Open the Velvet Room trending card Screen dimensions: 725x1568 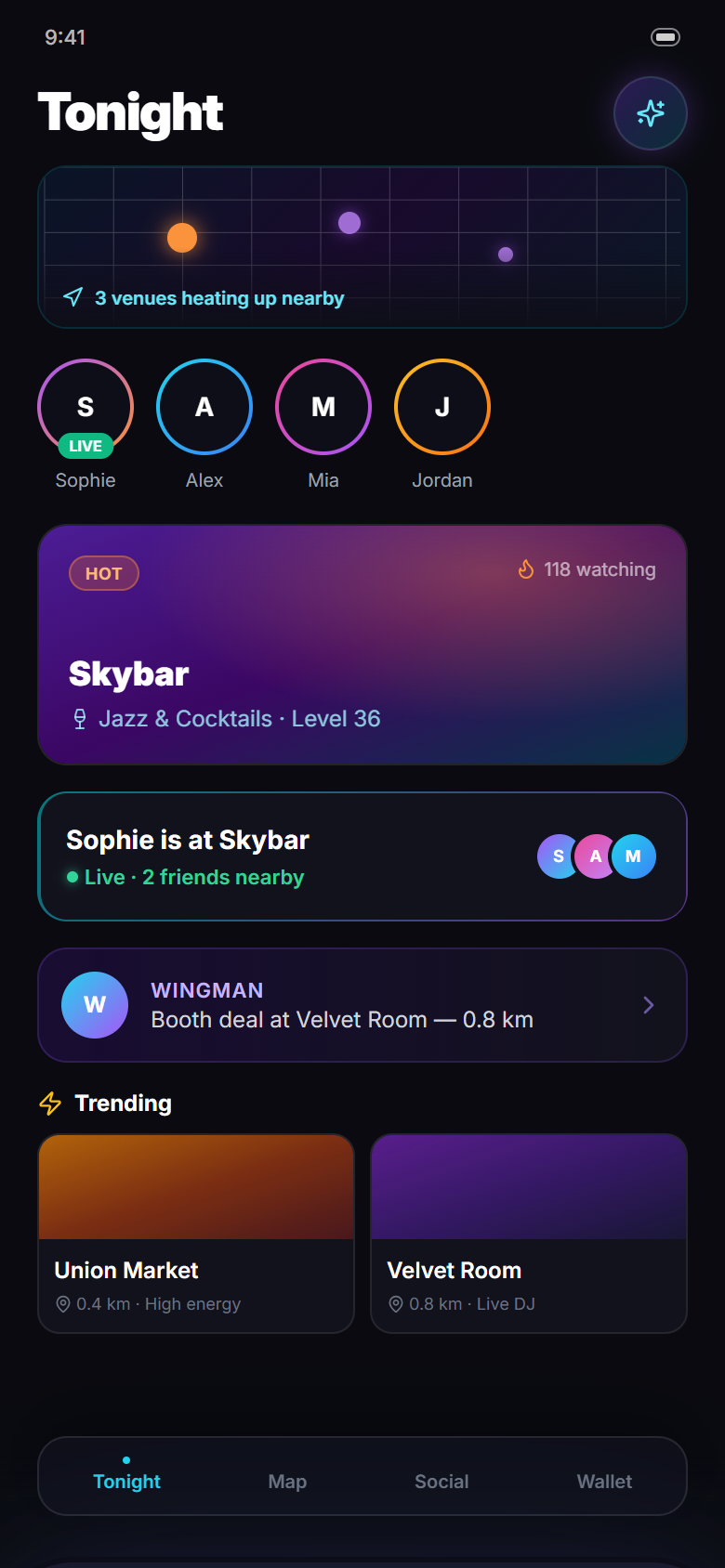click(529, 1234)
